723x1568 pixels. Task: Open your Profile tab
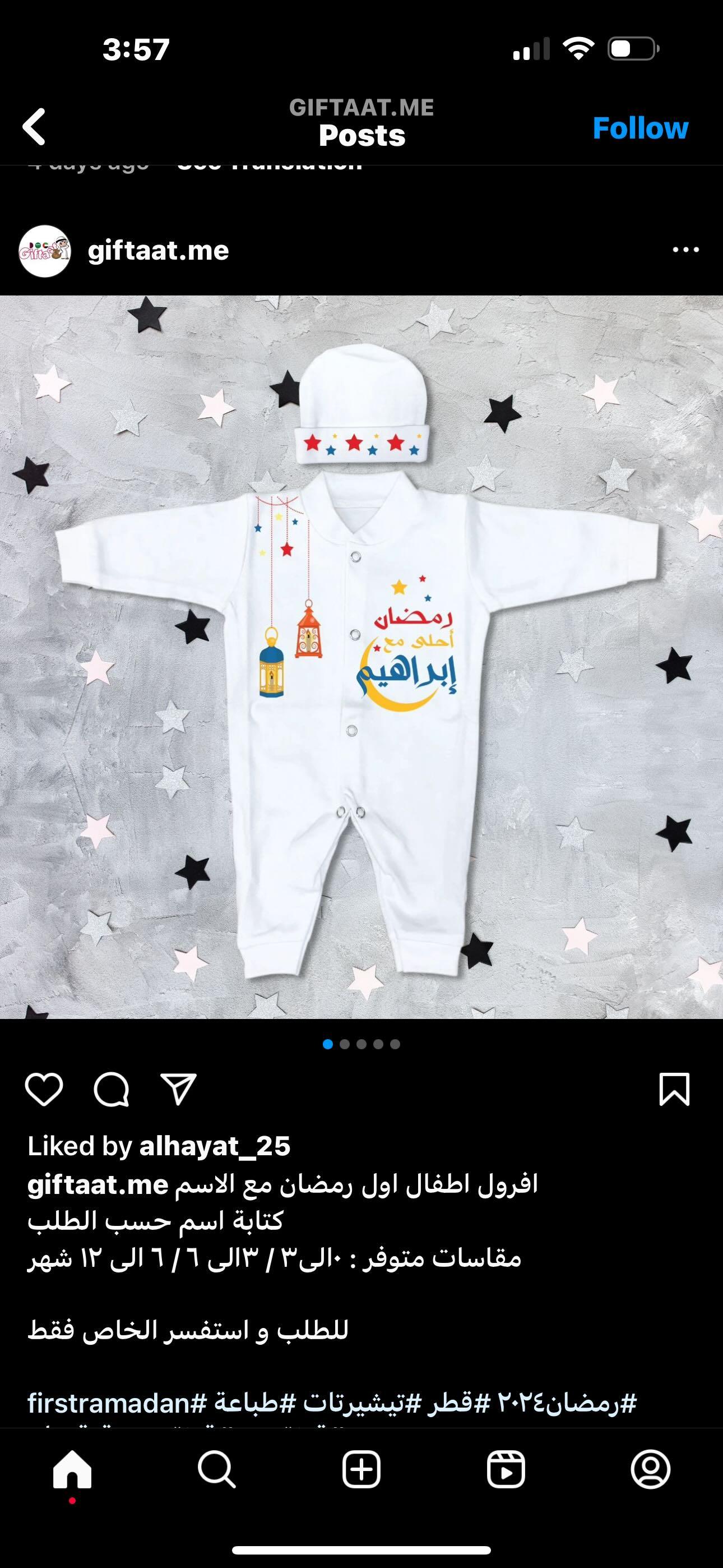click(x=651, y=1470)
